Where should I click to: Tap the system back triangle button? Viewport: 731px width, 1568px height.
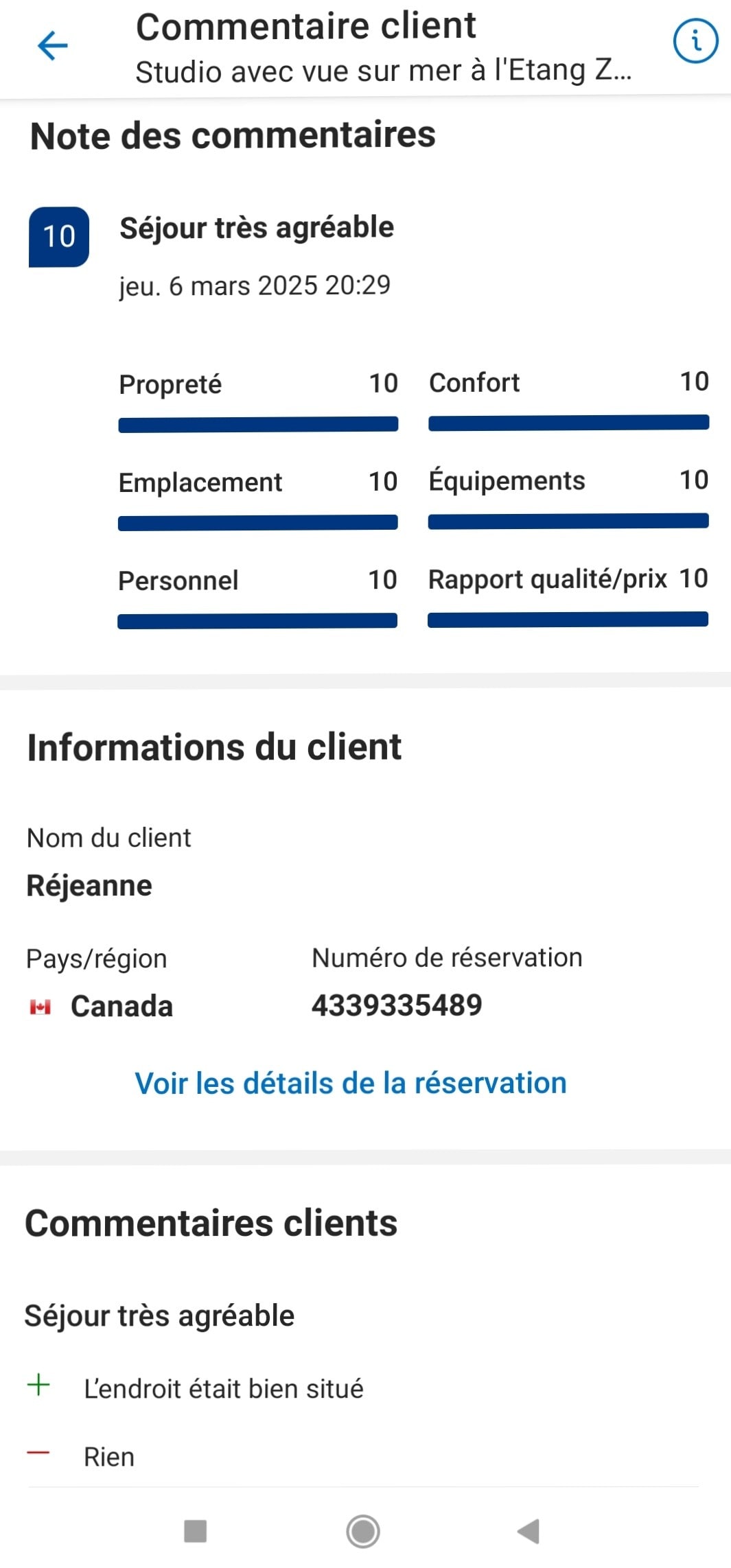(529, 1531)
